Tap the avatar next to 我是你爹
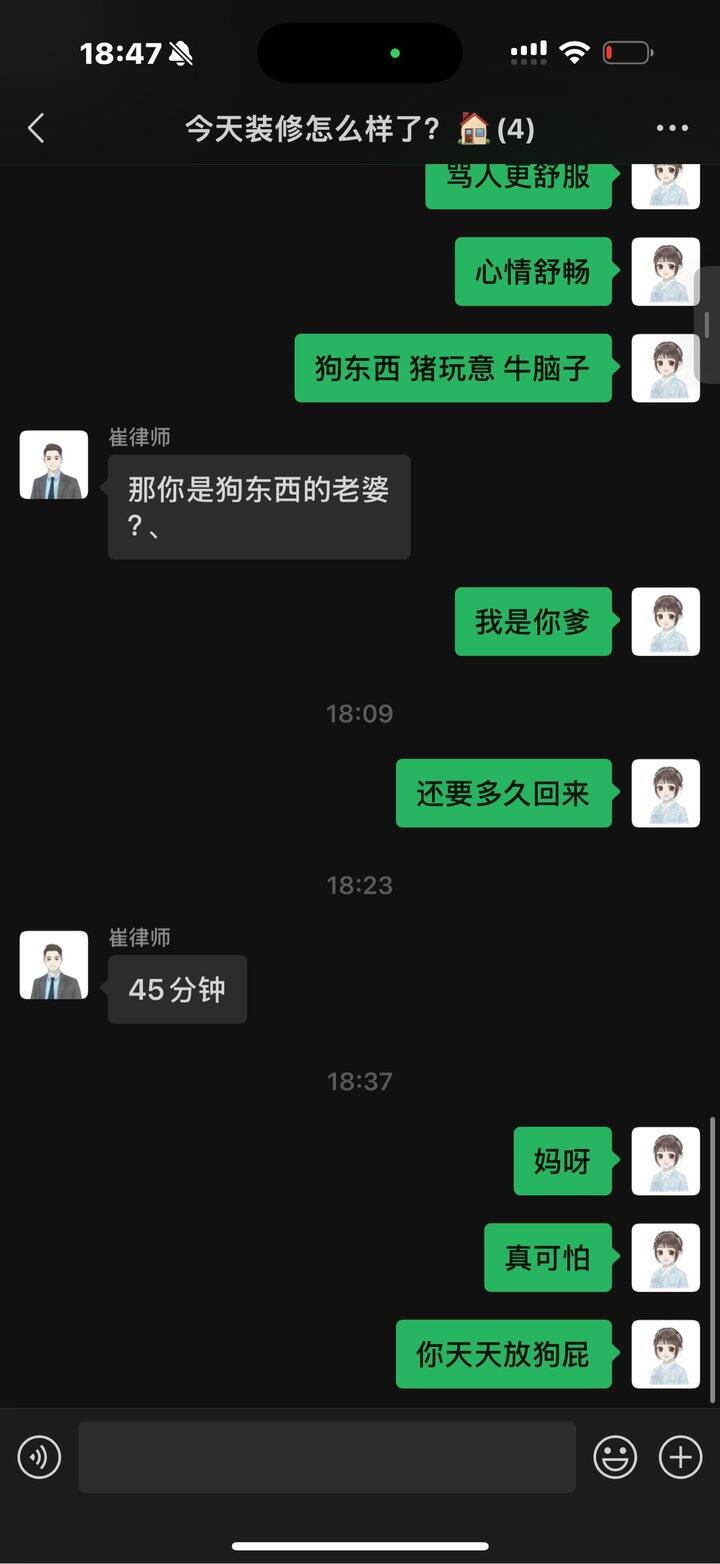 pyautogui.click(x=665, y=622)
